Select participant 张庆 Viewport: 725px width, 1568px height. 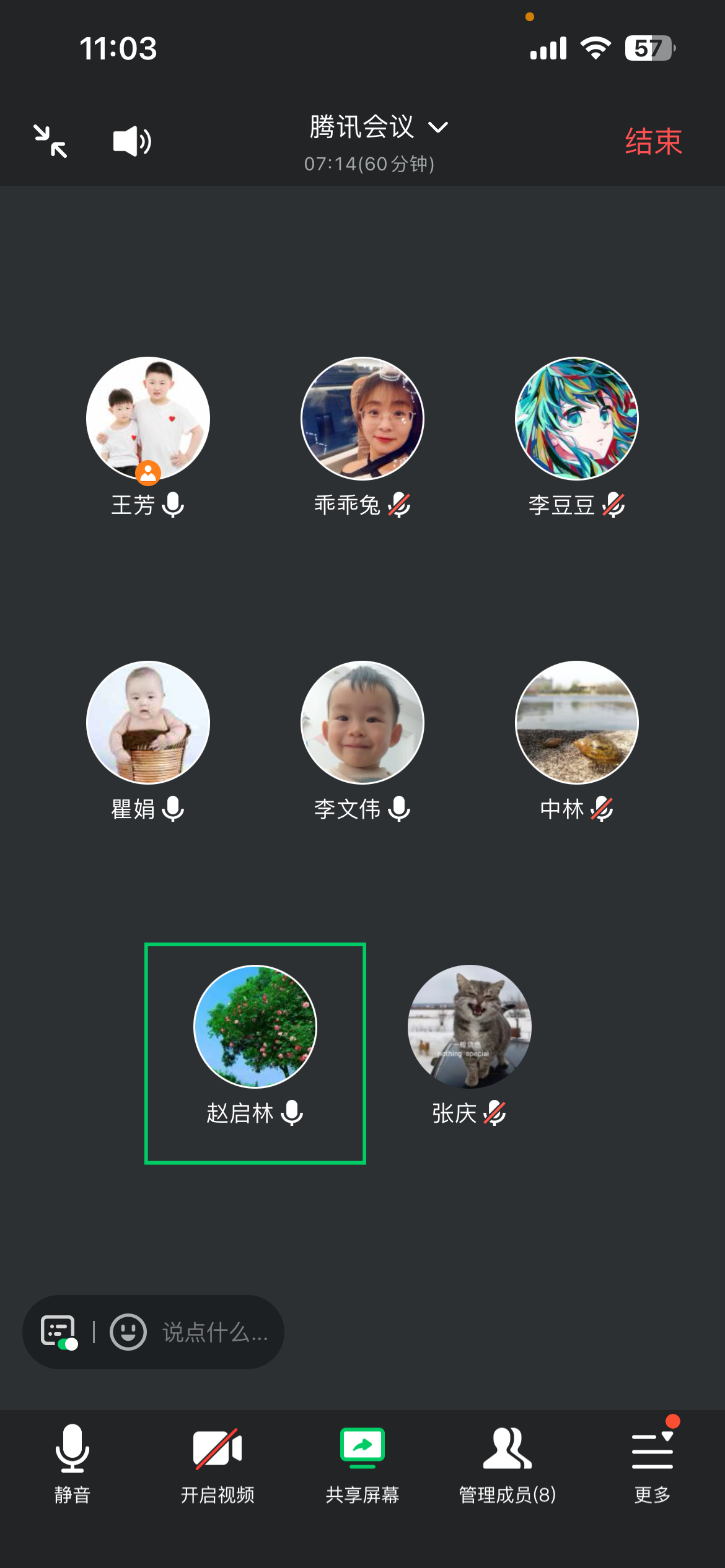click(x=469, y=1027)
